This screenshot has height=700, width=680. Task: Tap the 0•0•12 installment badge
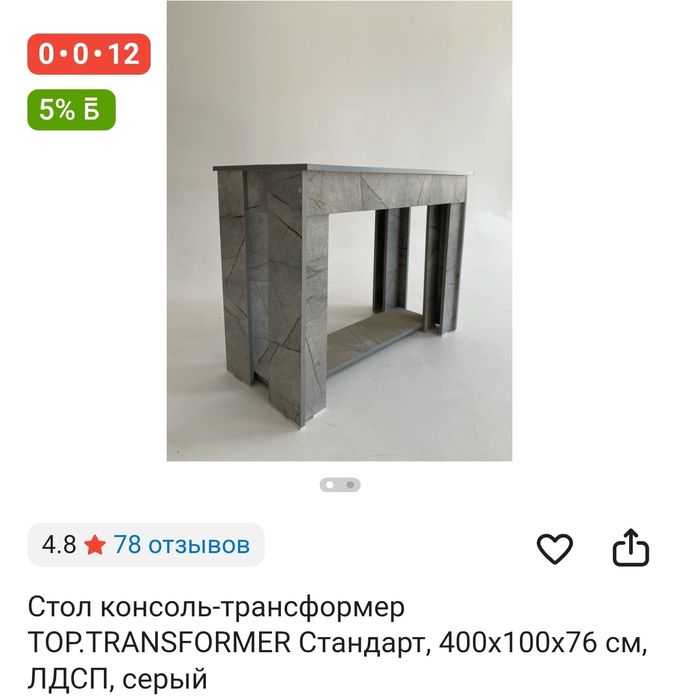(x=89, y=54)
